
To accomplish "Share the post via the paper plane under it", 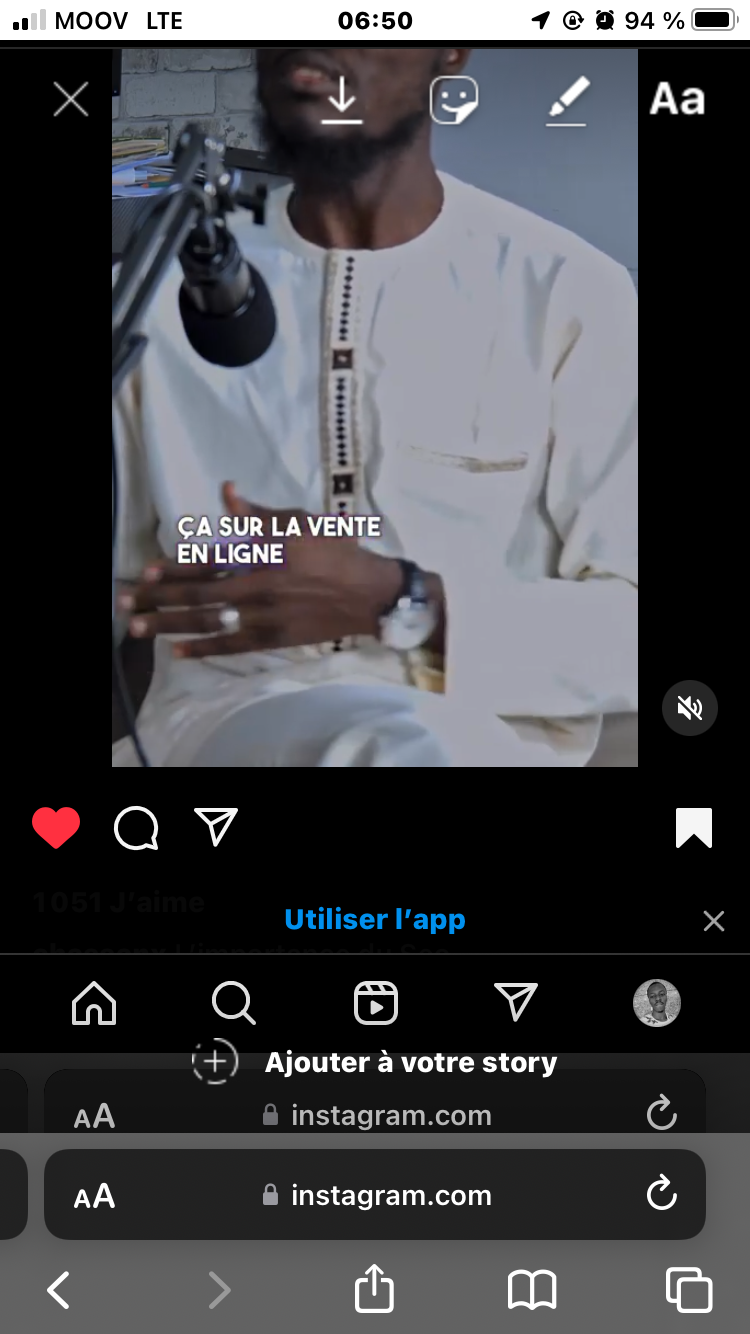I will point(216,827).
